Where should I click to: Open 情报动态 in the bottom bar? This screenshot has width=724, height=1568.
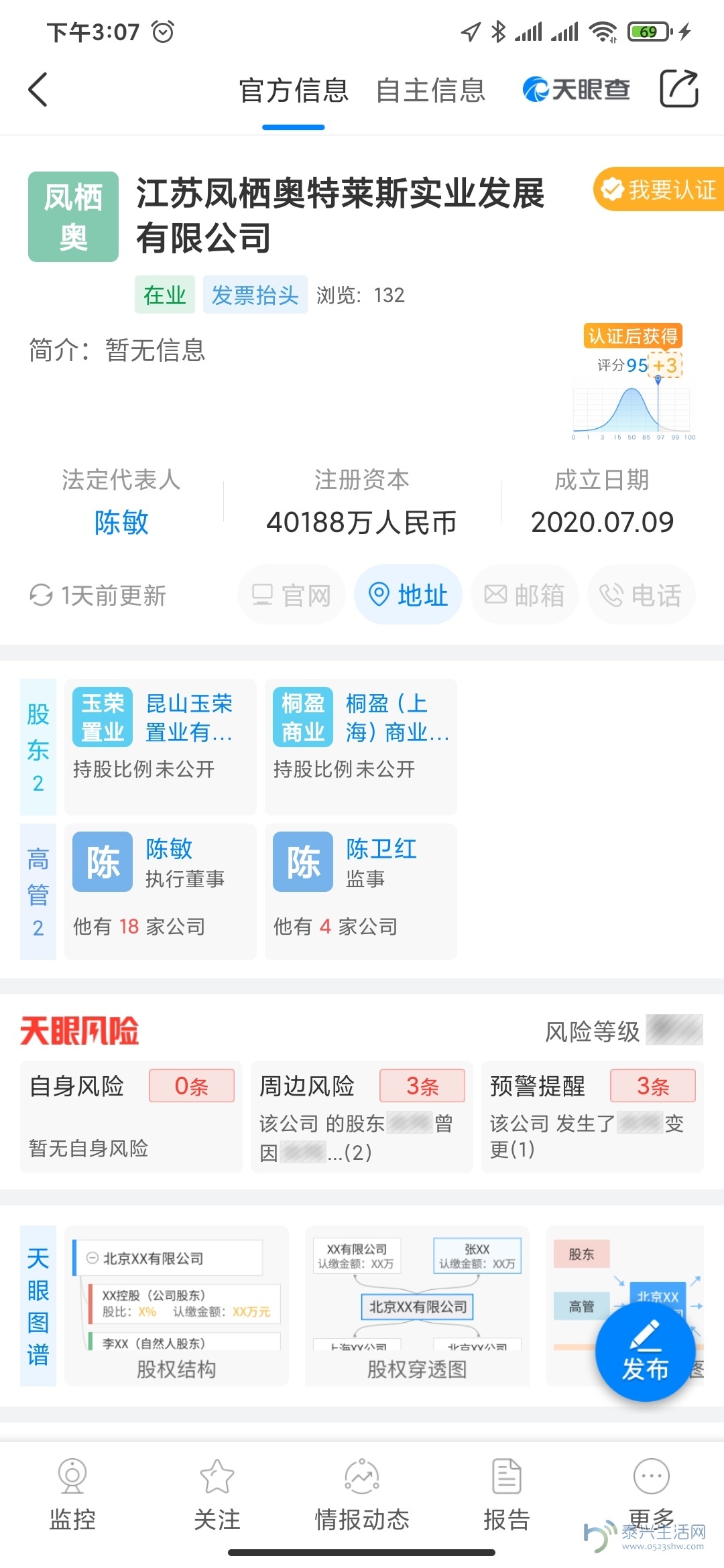coord(362,1496)
